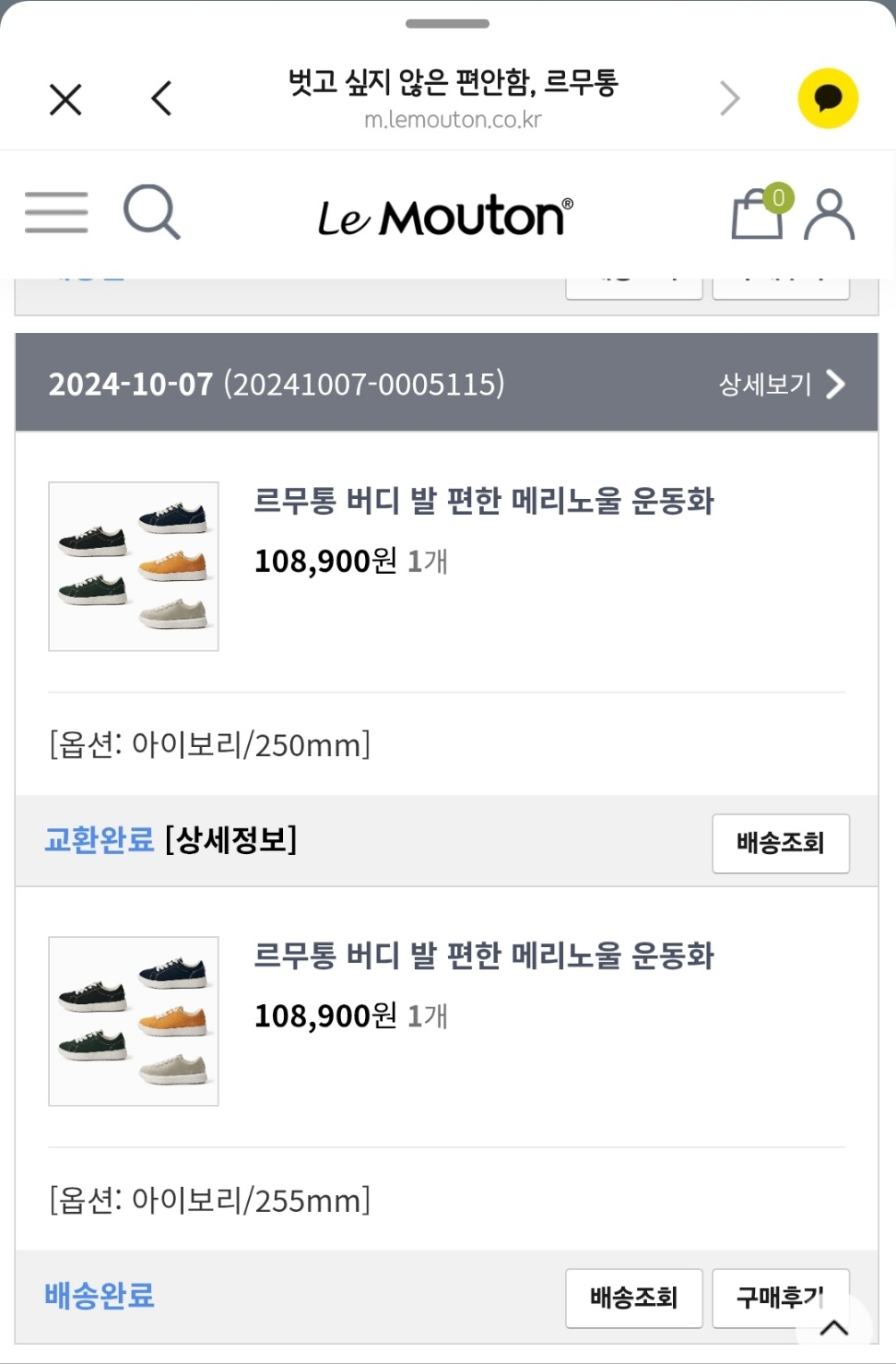The height and width of the screenshot is (1364, 896).
Task: Open the first 르무통 버디 운동화 product name
Action: 485,501
